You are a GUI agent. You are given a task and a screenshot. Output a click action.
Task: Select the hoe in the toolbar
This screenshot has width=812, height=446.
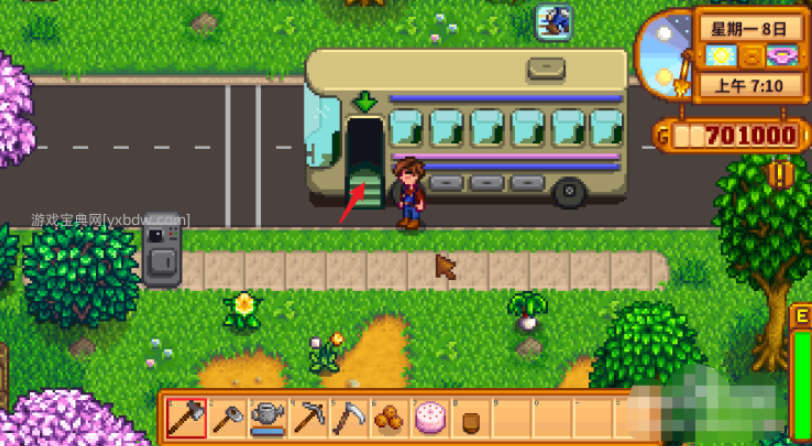[227, 416]
